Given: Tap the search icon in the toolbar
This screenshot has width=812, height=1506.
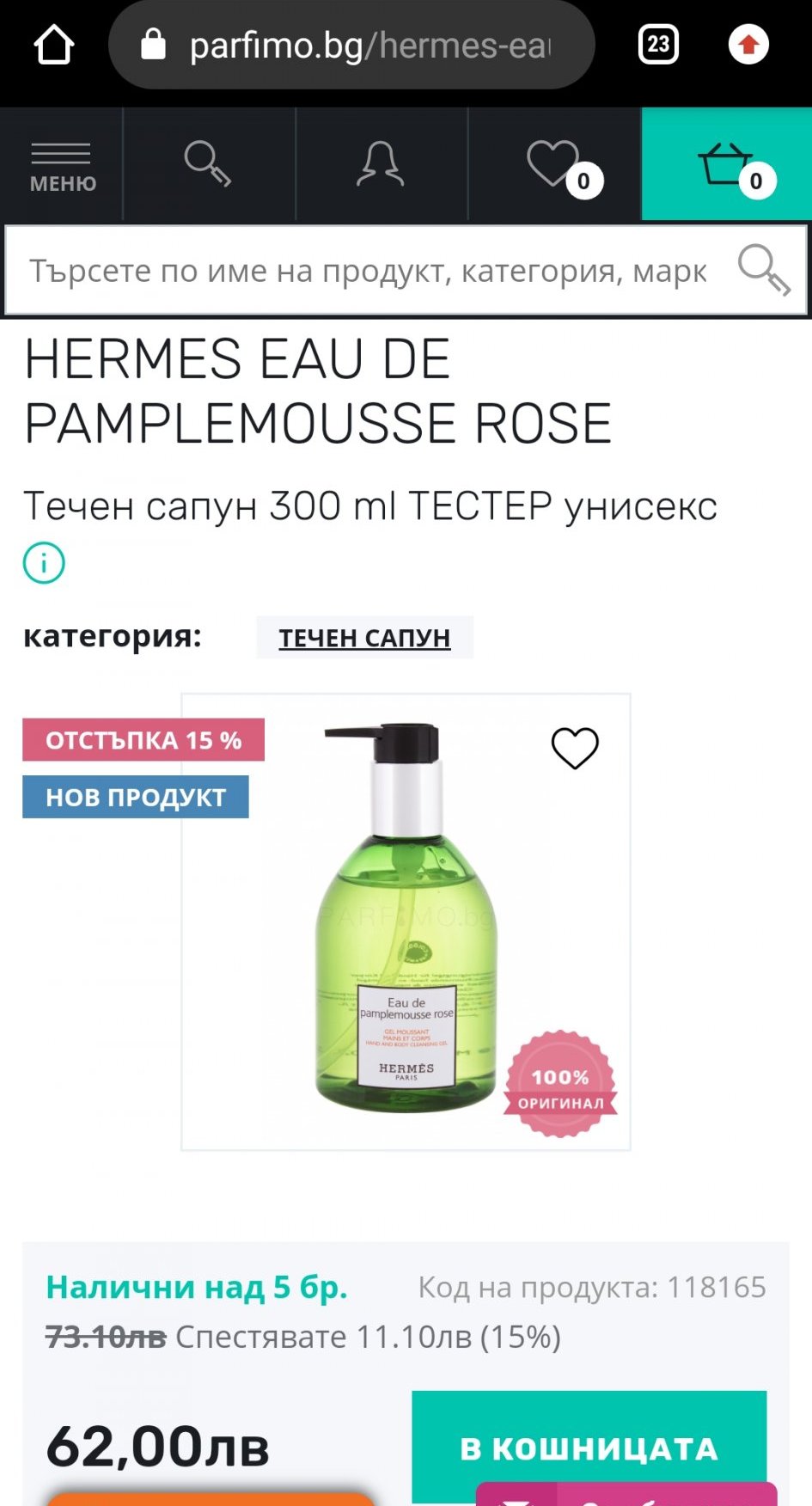Looking at the screenshot, I should [x=208, y=163].
